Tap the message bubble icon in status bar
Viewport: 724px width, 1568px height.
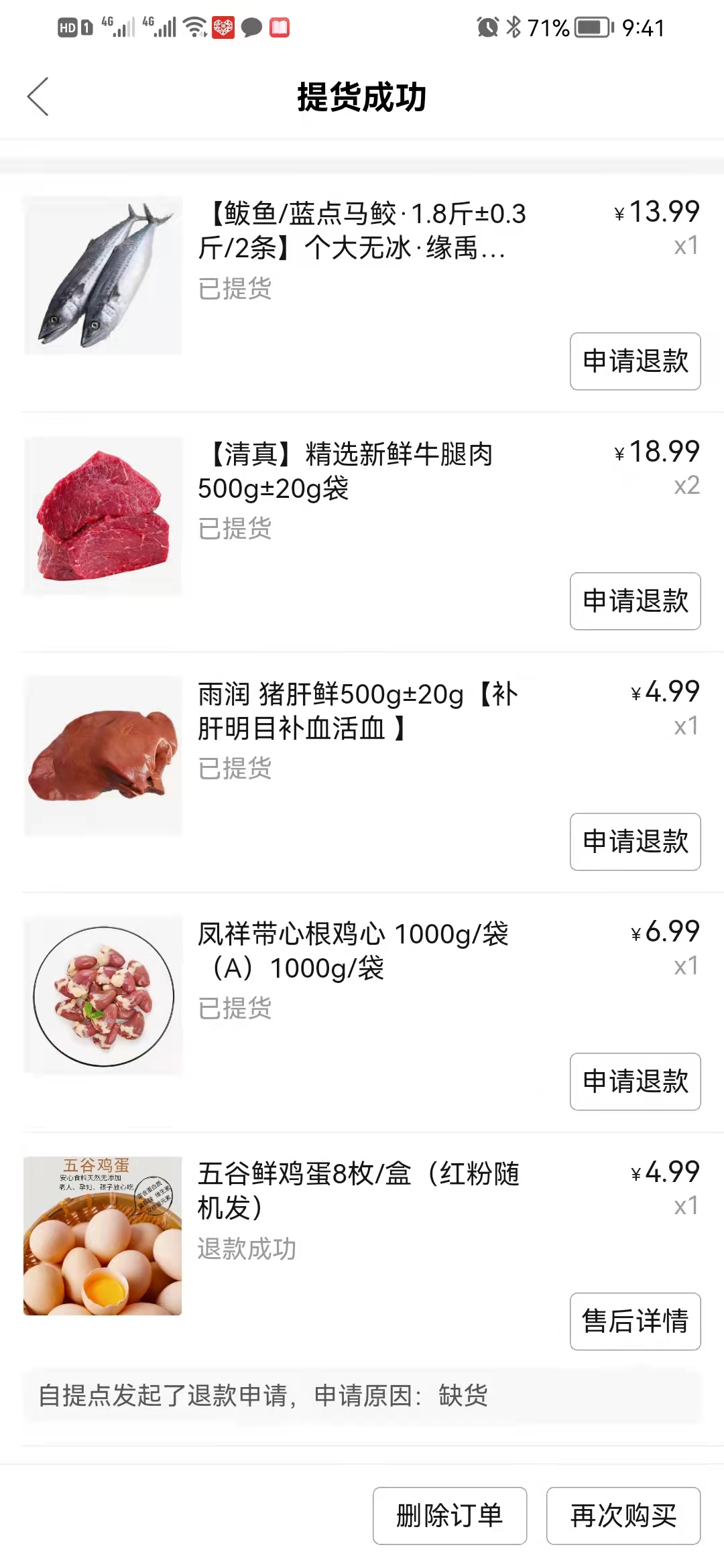pos(251,27)
